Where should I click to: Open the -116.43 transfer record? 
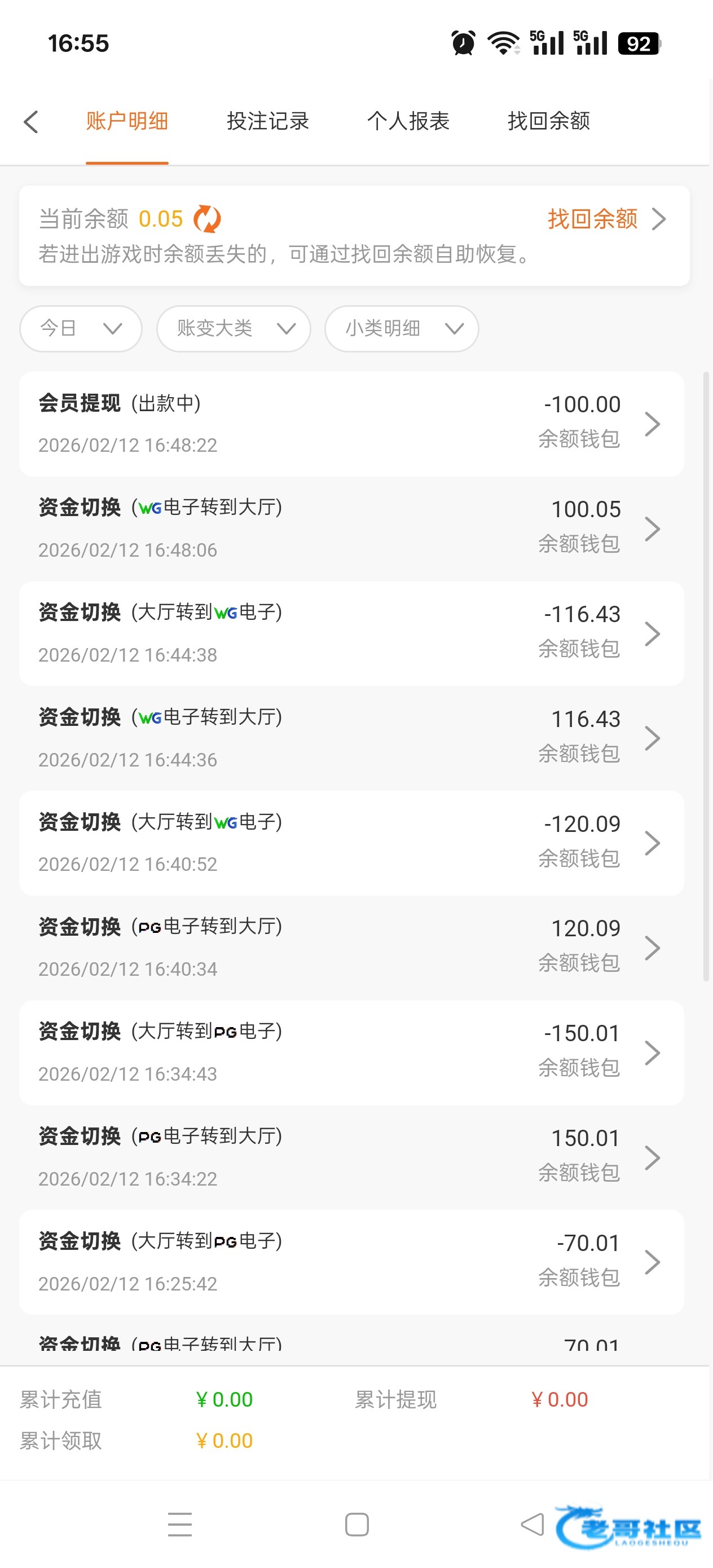pos(351,633)
